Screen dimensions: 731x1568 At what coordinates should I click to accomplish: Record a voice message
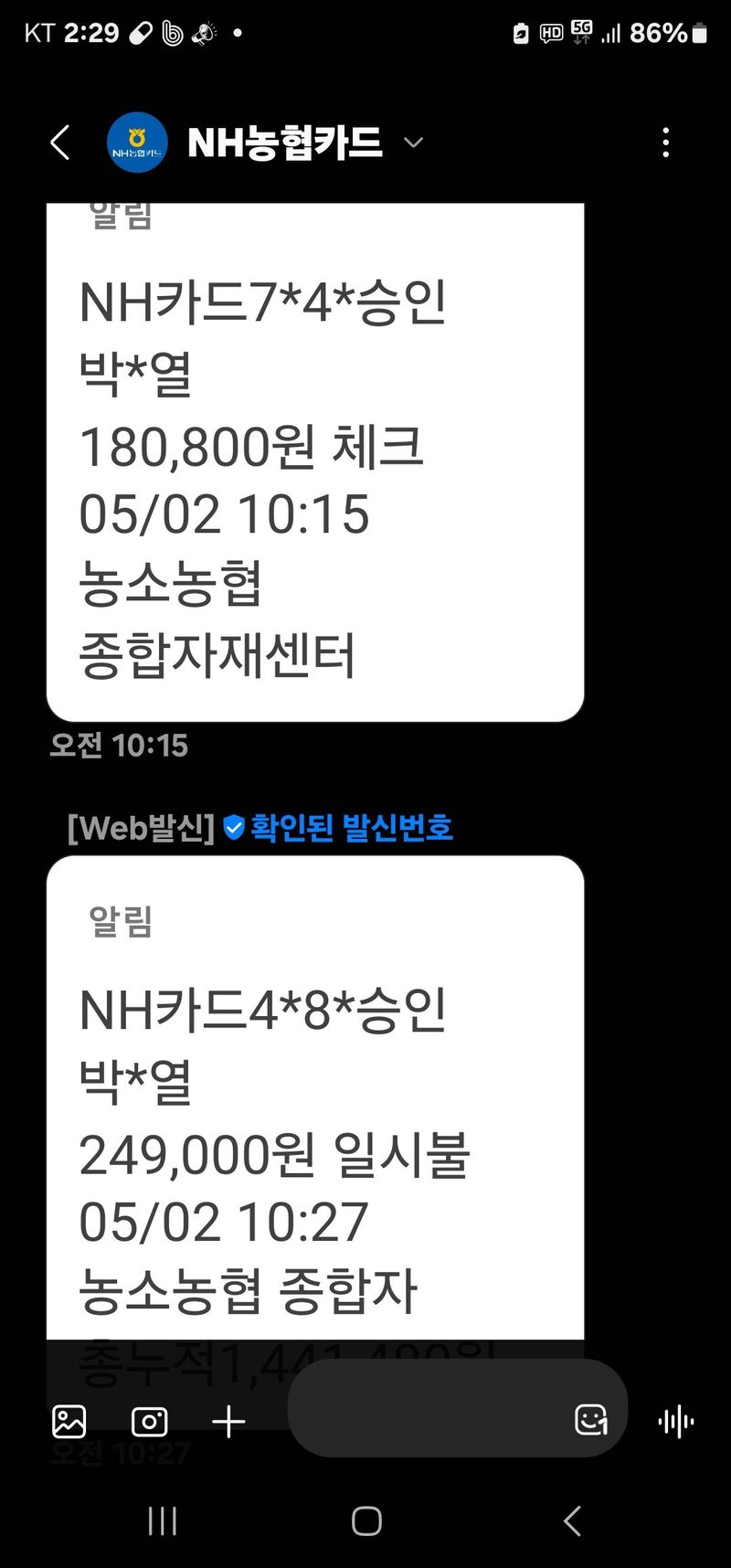pos(676,1422)
